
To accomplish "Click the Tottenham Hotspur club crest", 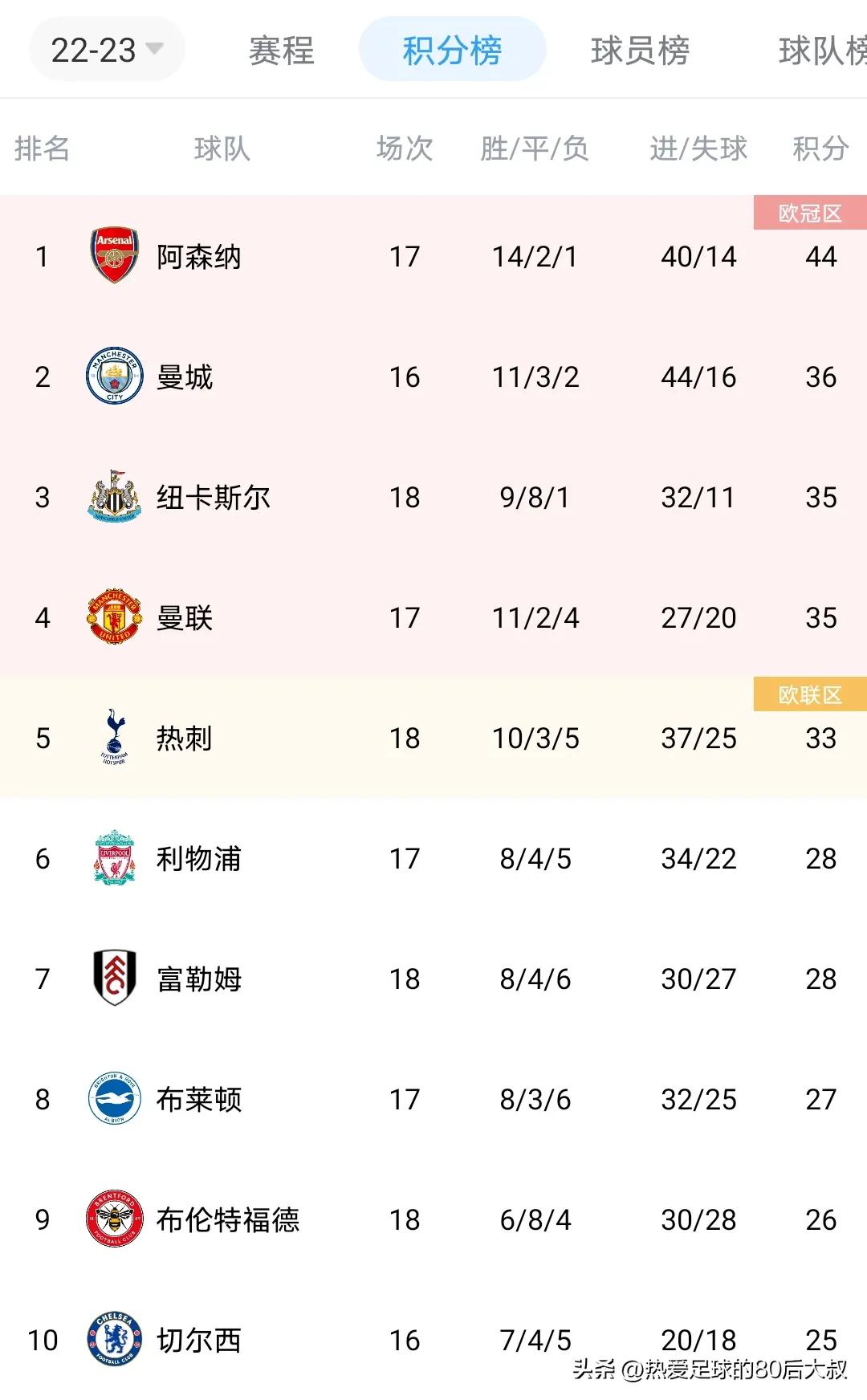I will coord(114,737).
